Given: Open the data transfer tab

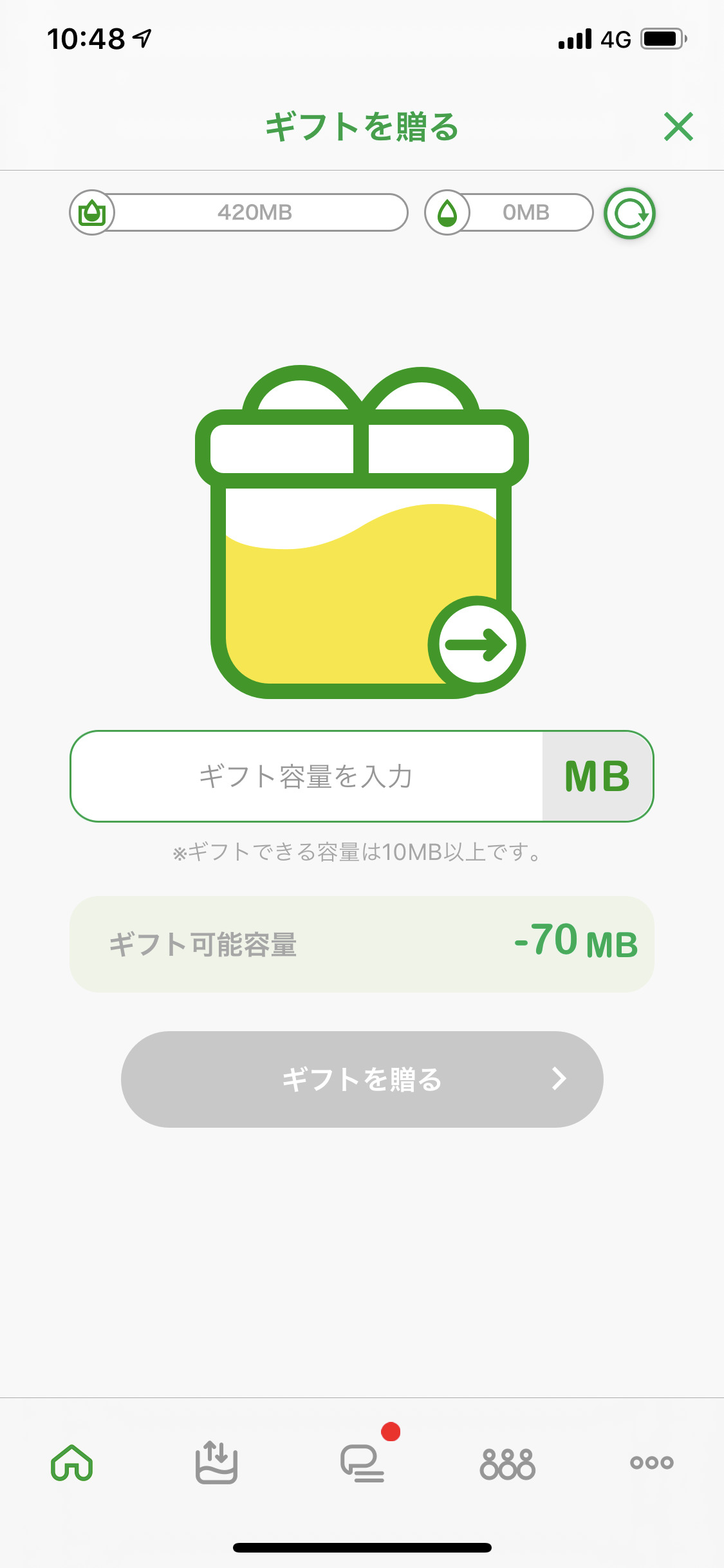Looking at the screenshot, I should [x=216, y=1462].
